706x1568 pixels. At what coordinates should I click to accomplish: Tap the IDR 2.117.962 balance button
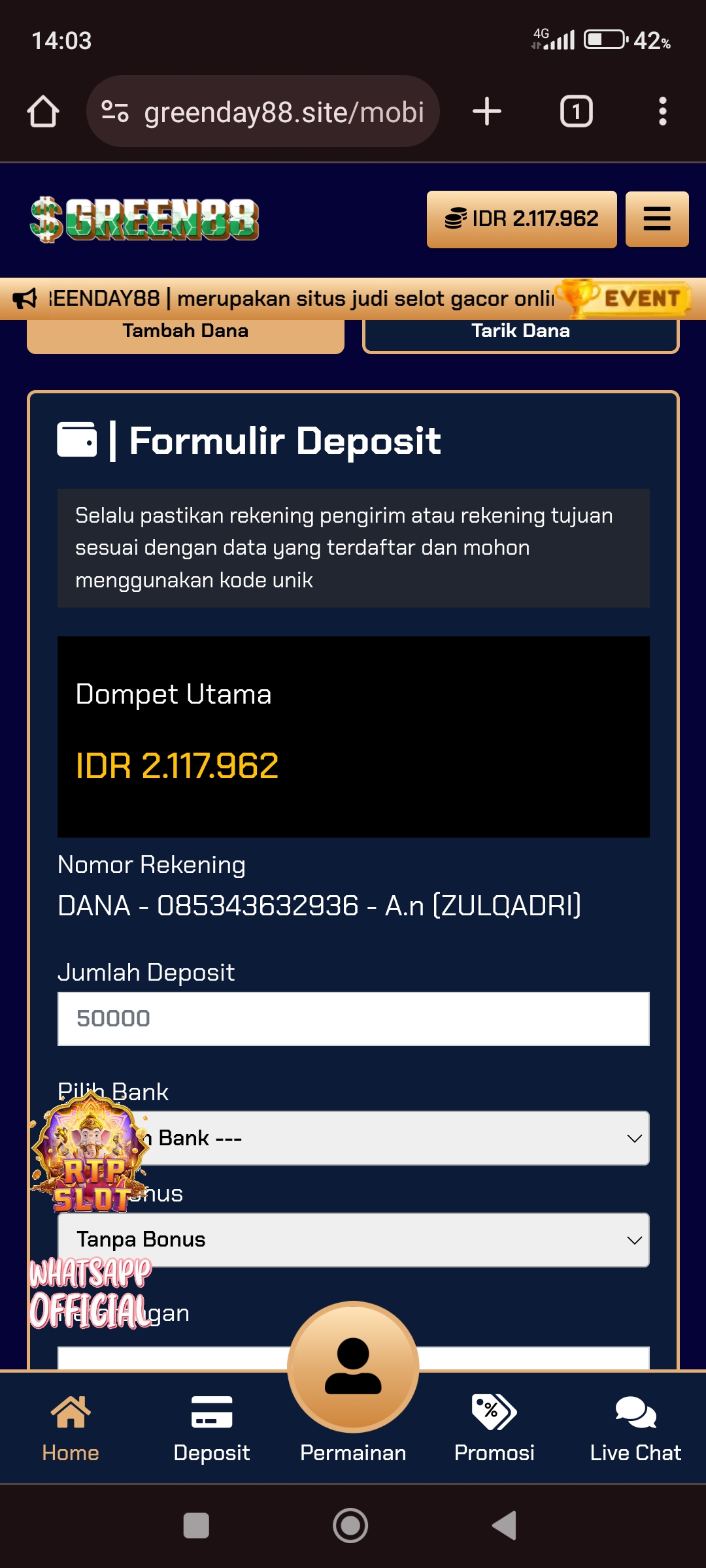click(521, 219)
